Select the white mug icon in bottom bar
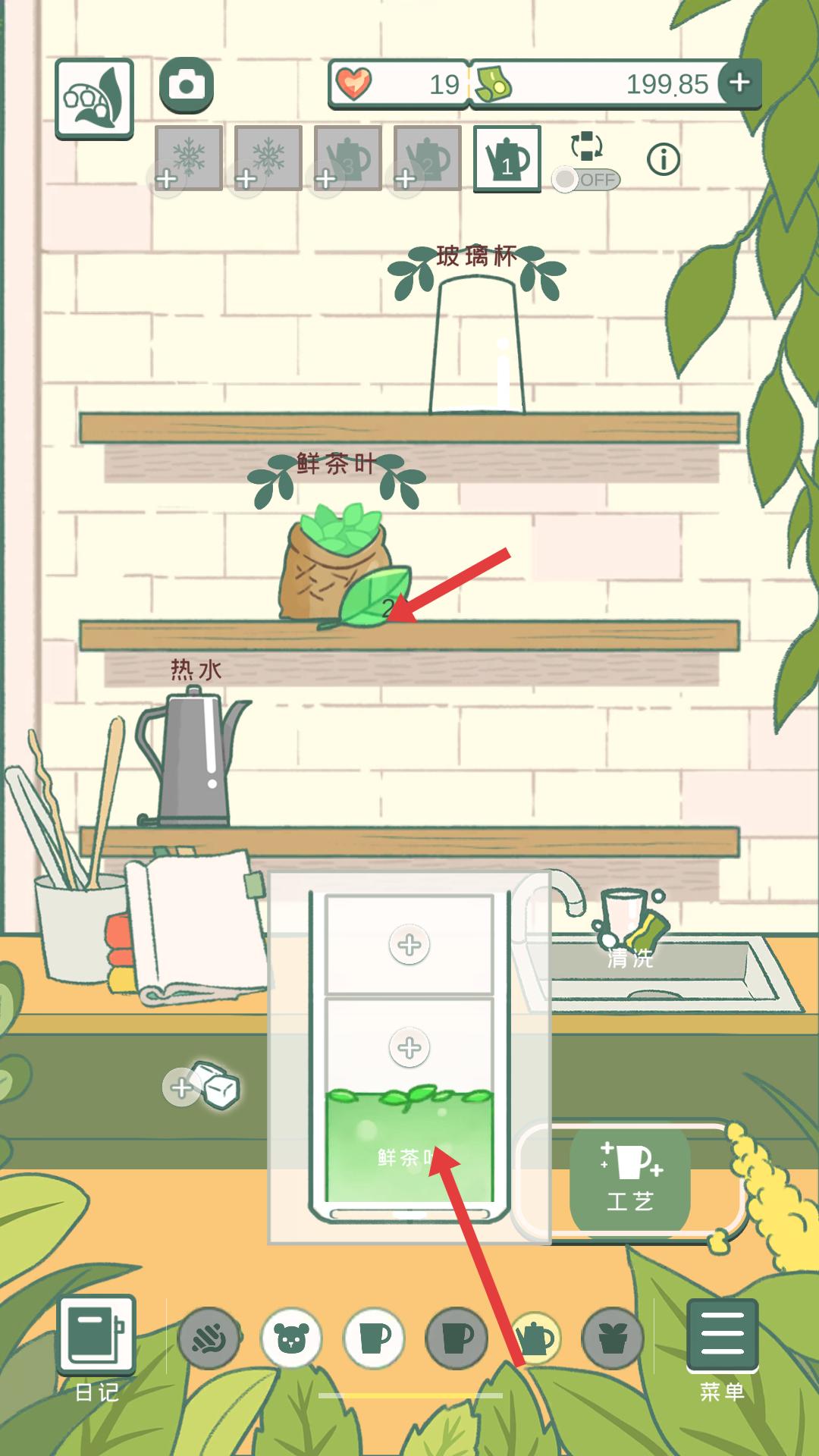Screen dimensions: 819x1456 [x=374, y=1339]
